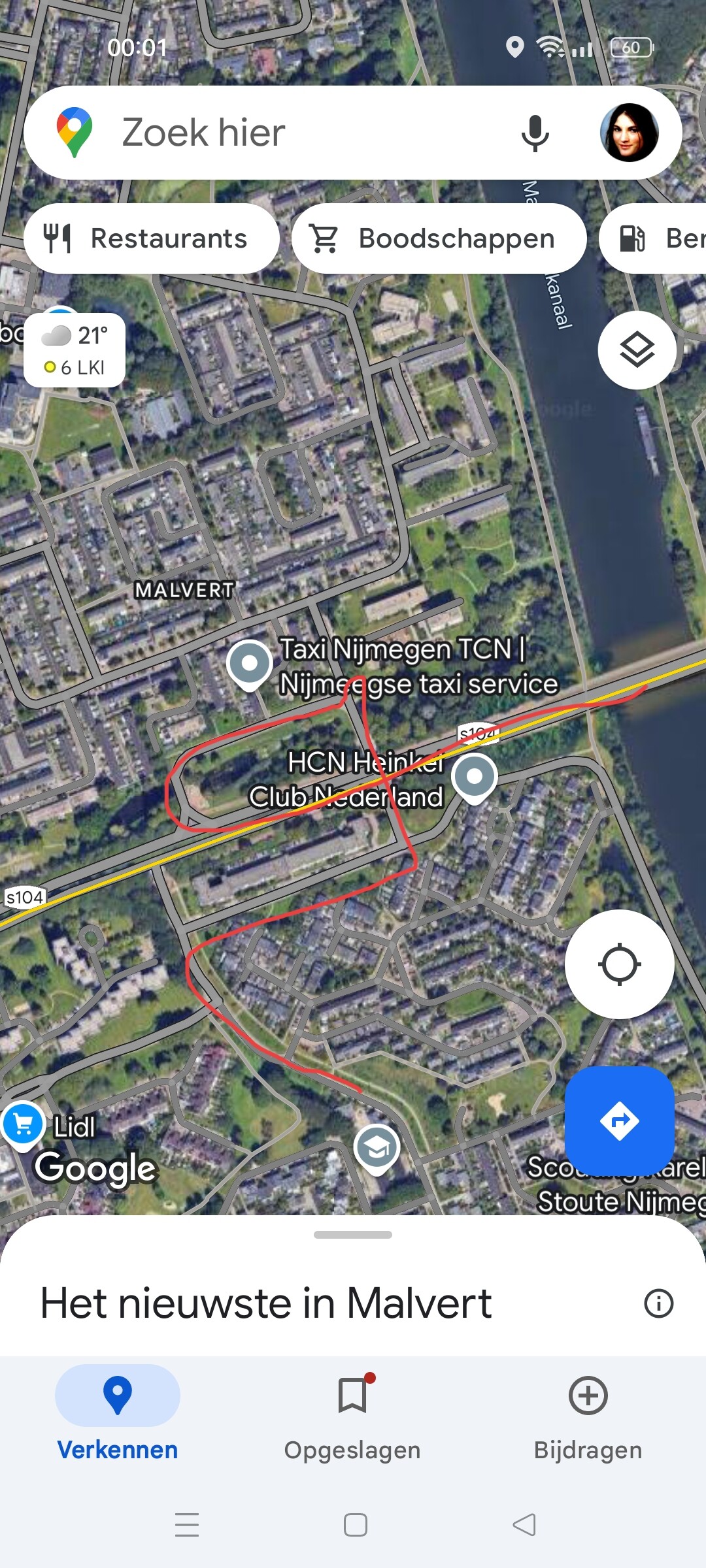Open the weather and air quality widget
Image resolution: width=706 pixels, height=1568 pixels.
[75, 351]
